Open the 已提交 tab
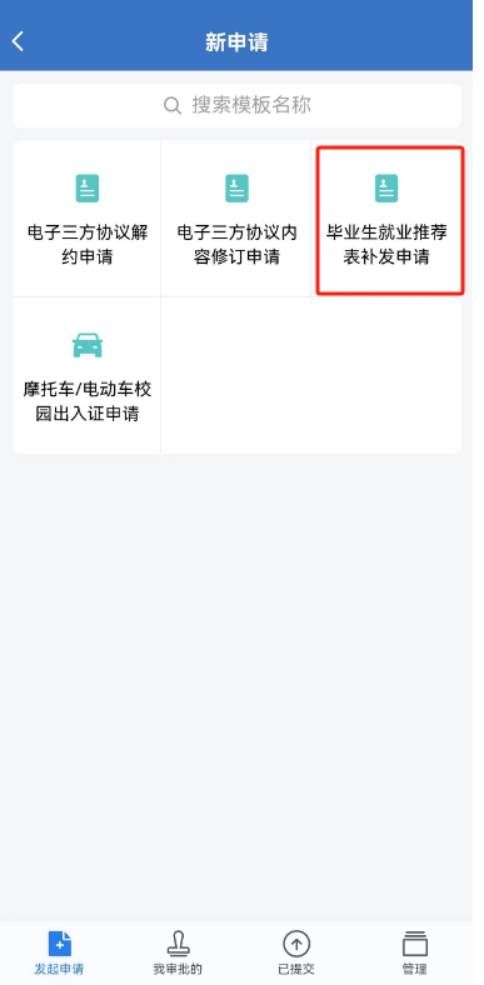The height and width of the screenshot is (985, 484). click(296, 952)
